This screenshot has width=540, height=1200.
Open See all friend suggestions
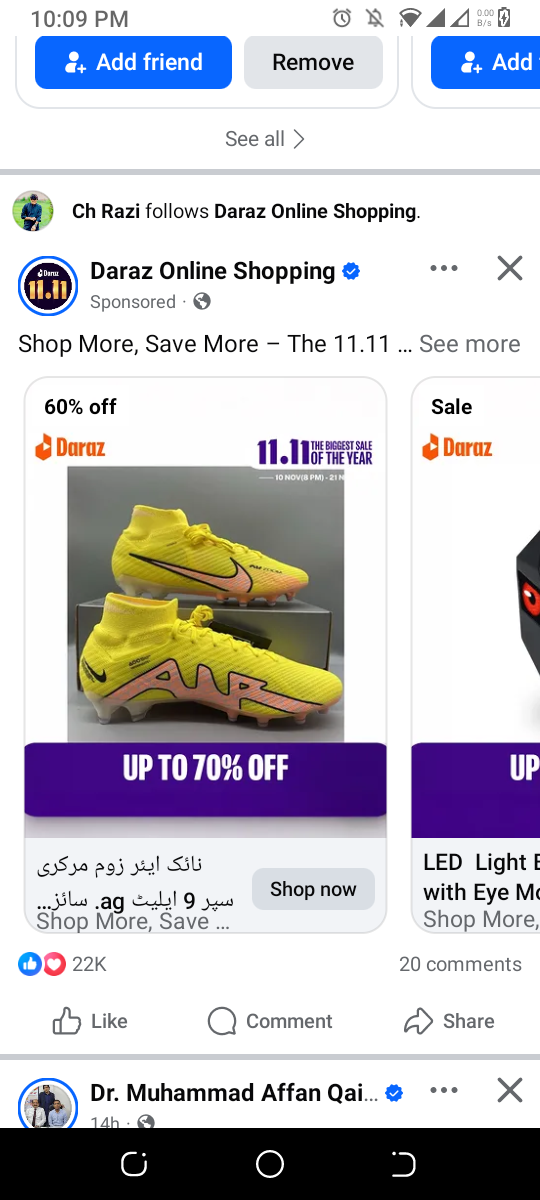pos(265,139)
